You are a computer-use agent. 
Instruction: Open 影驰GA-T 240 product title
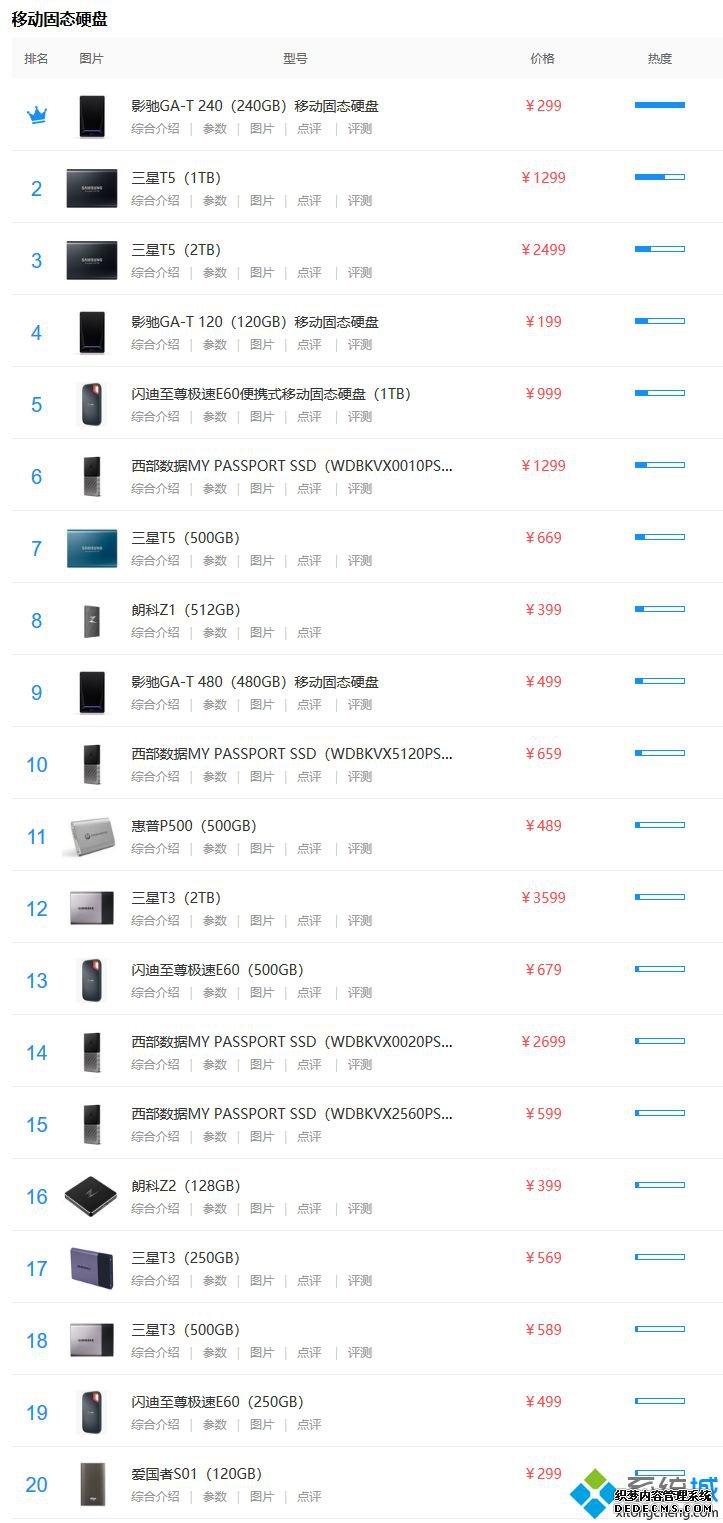tap(254, 106)
